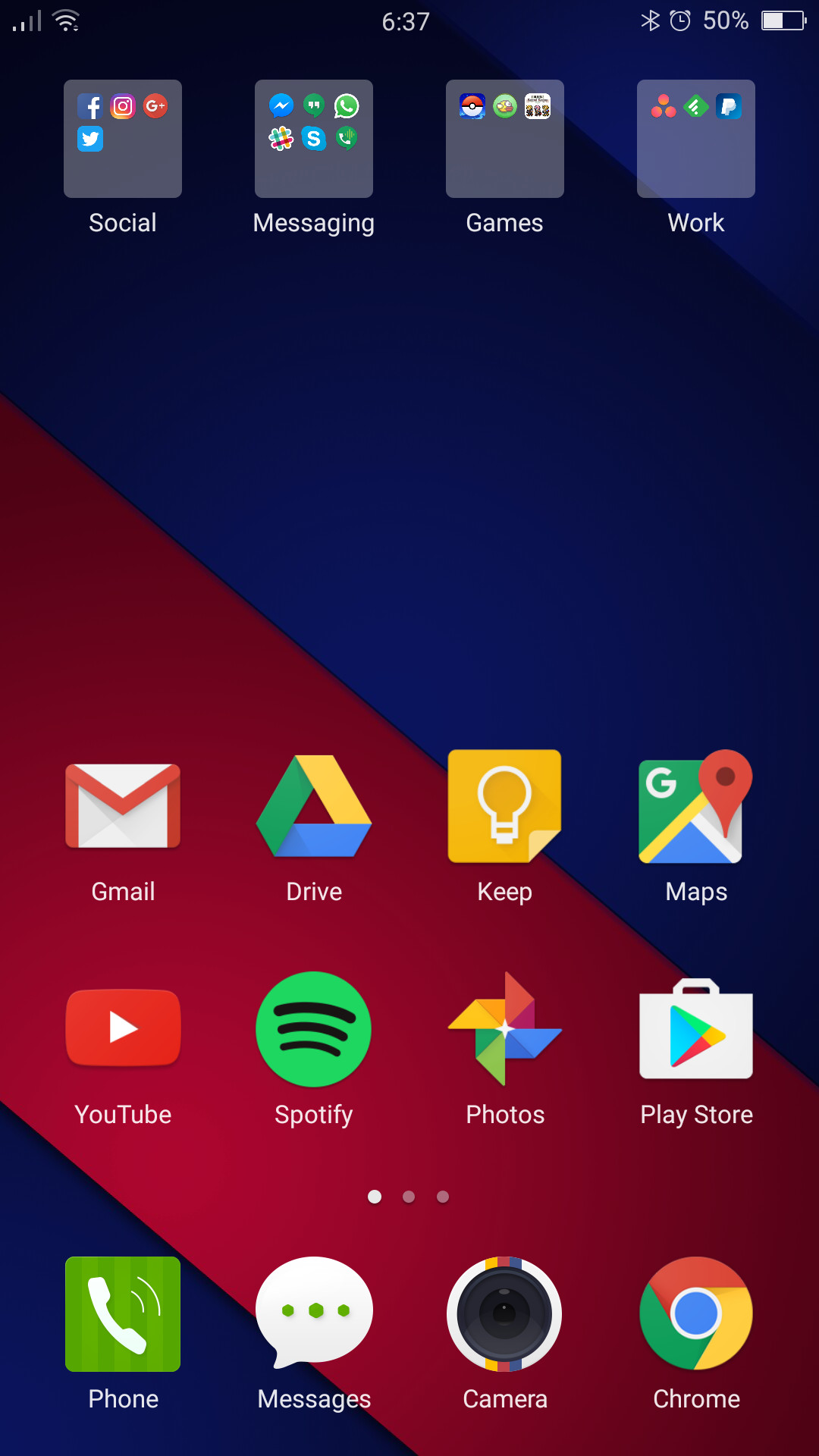Open Spotify
Viewport: 819px width, 1456px height.
[314, 1029]
